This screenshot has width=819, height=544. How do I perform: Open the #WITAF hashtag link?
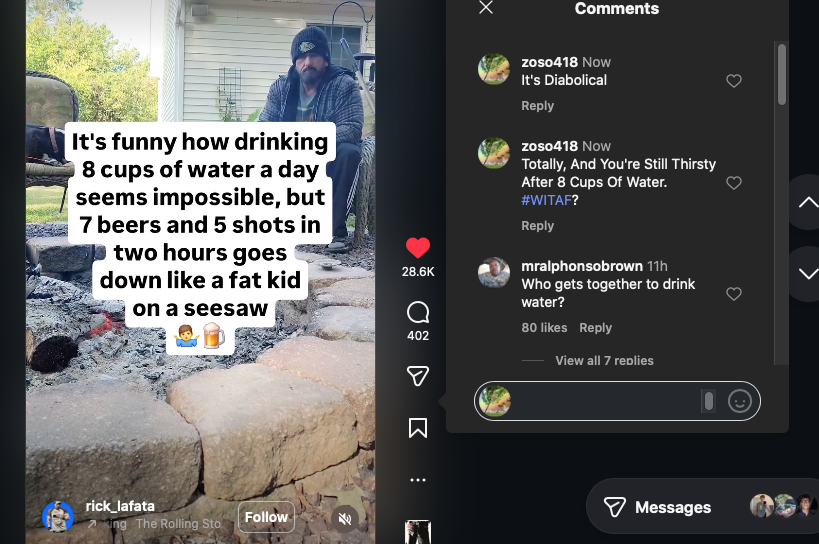tap(545, 200)
